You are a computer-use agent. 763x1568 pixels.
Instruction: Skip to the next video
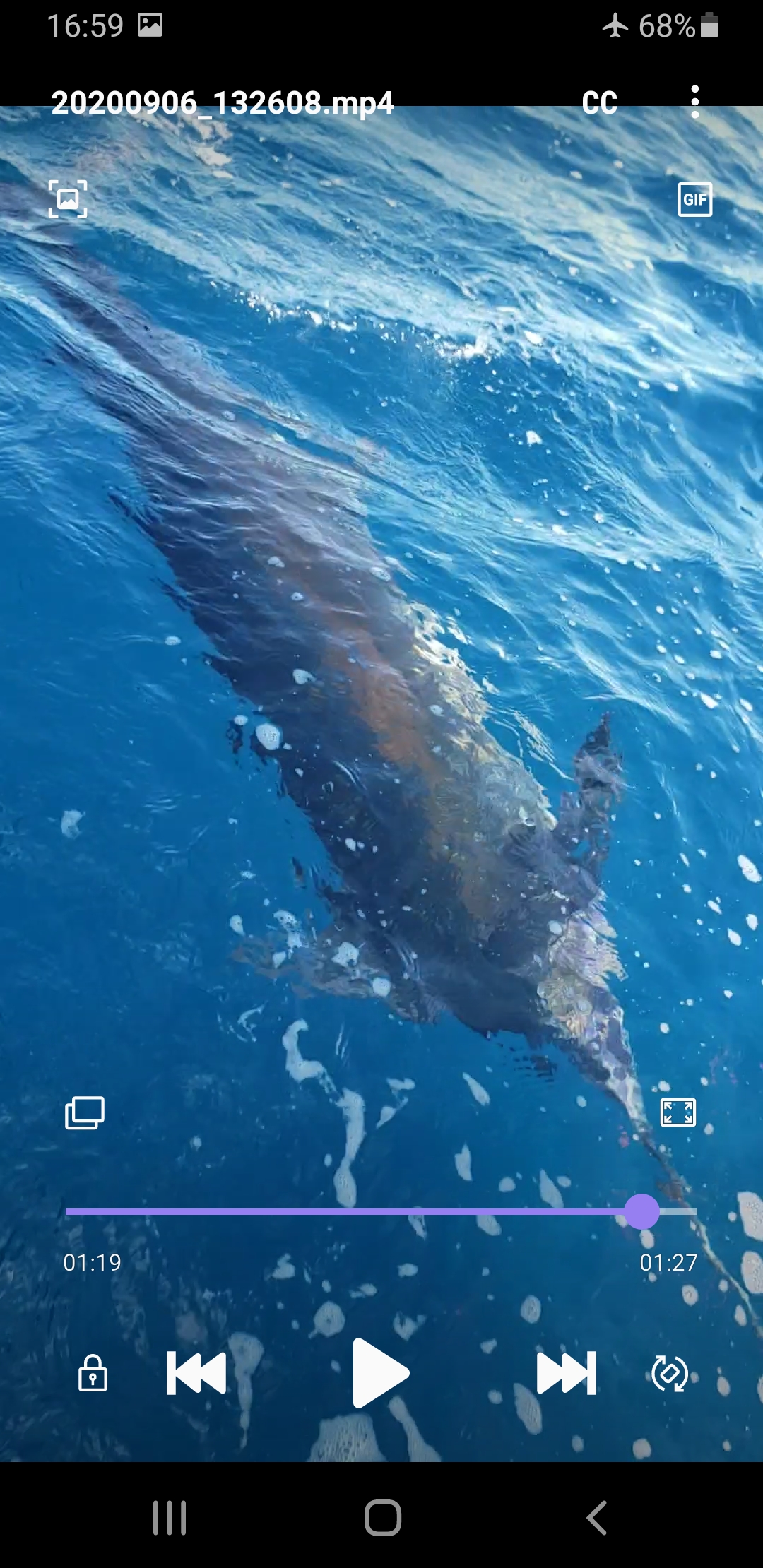click(x=567, y=1373)
